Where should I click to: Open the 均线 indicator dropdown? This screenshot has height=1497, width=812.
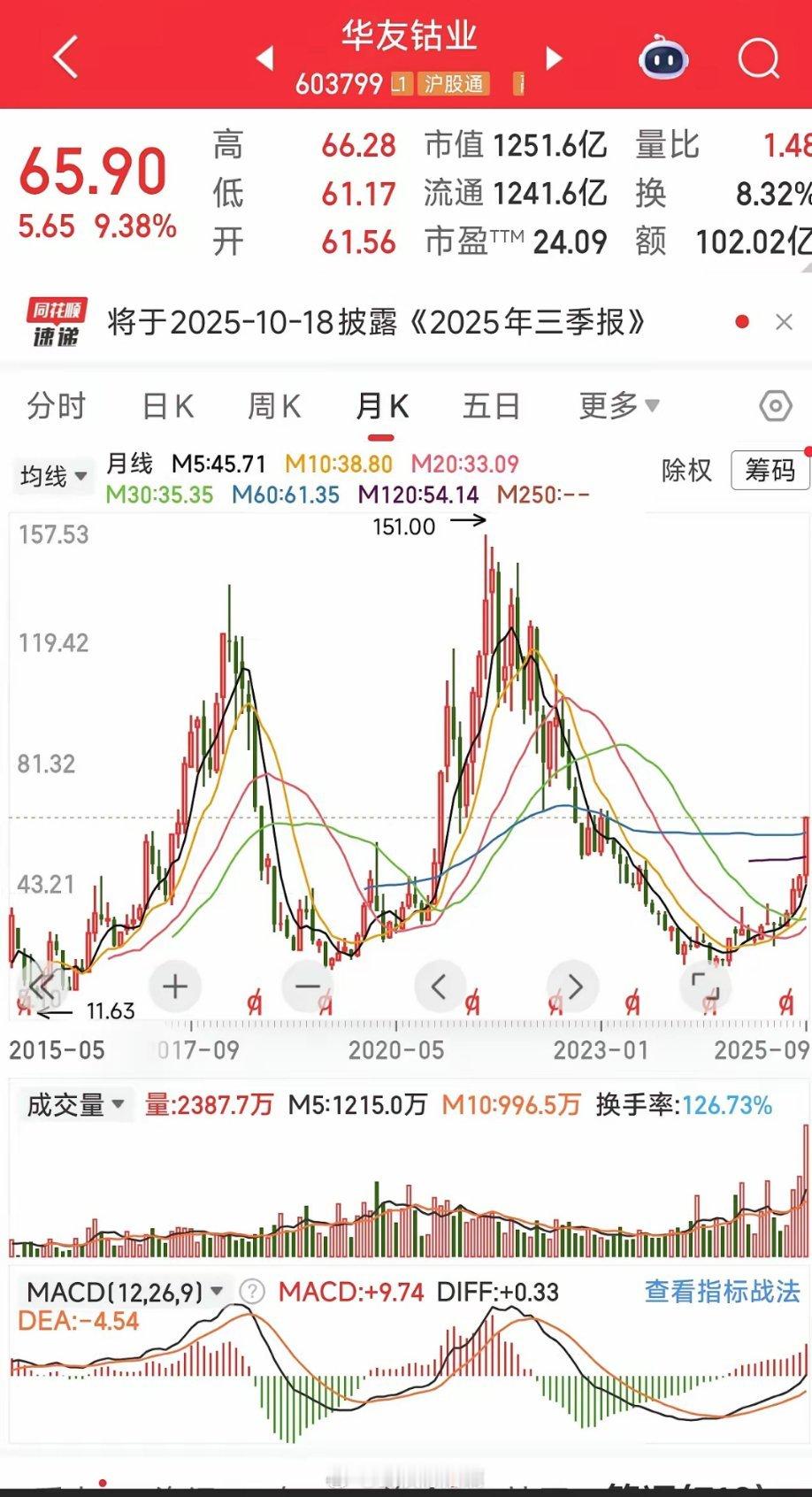(x=54, y=476)
